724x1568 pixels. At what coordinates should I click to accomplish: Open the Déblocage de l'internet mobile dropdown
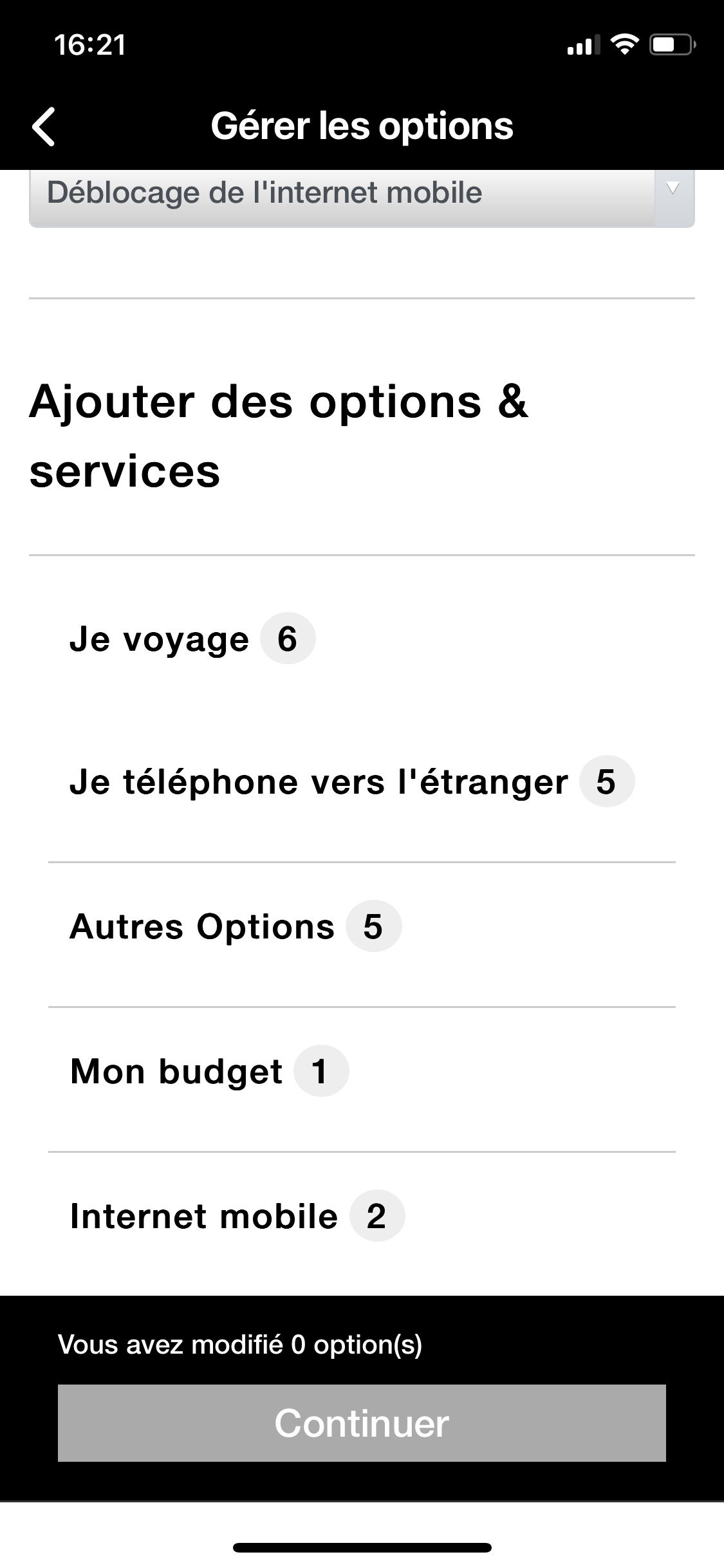[361, 194]
